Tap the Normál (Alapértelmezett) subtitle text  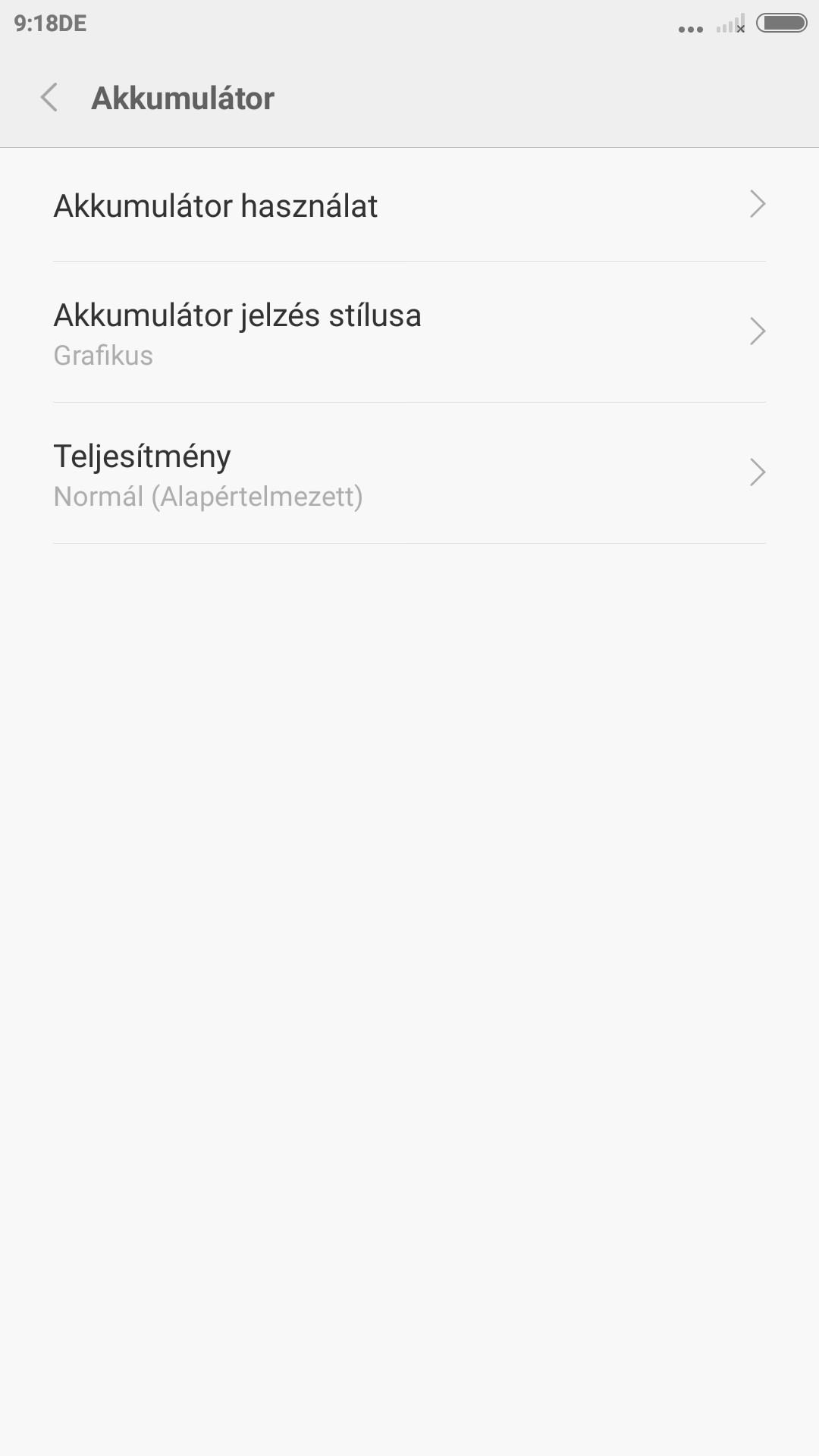[208, 497]
